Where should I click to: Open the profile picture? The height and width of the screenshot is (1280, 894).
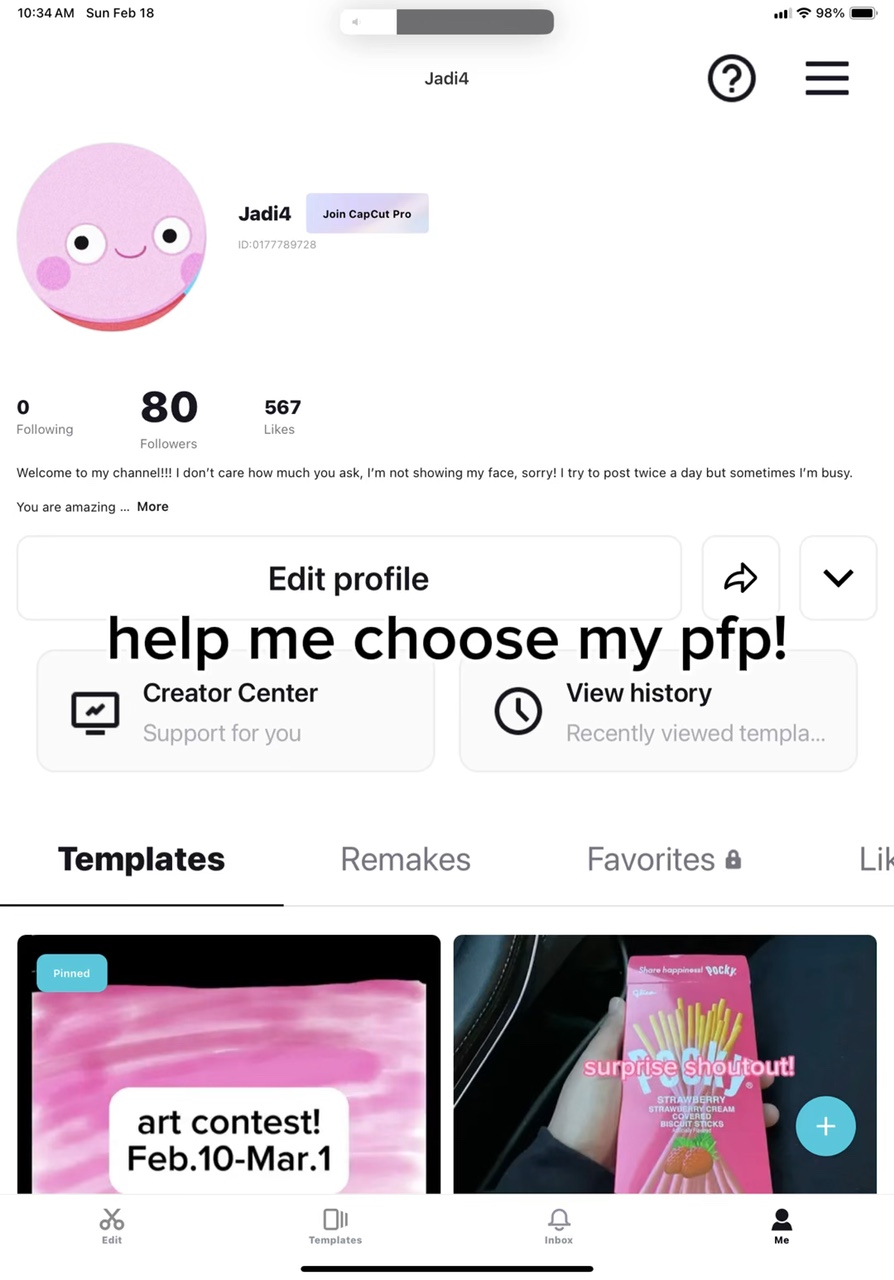111,238
